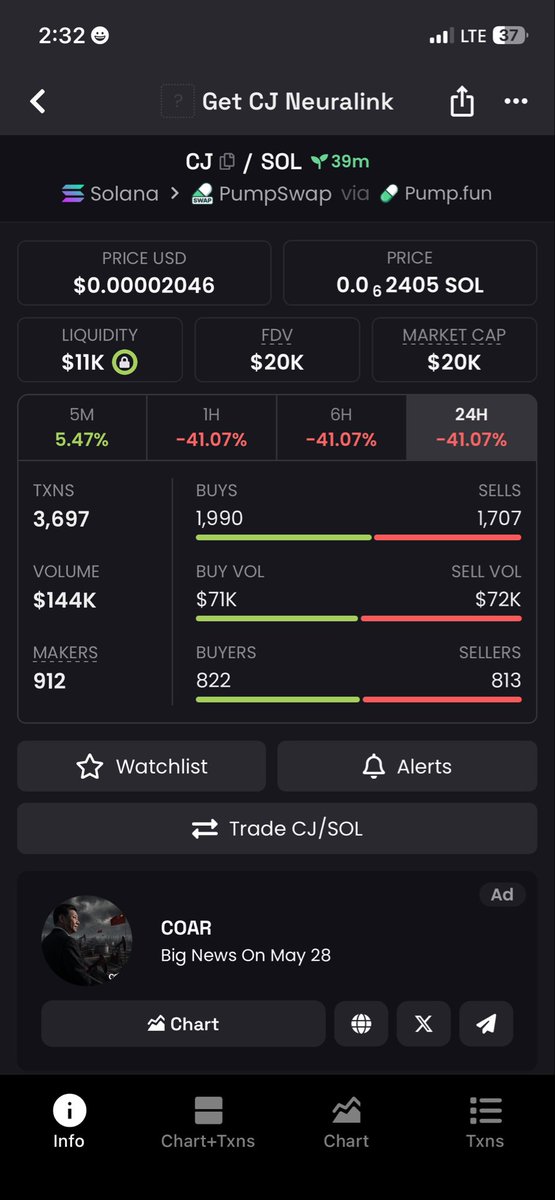
Task: Add CJ to Watchlist
Action: point(141,767)
